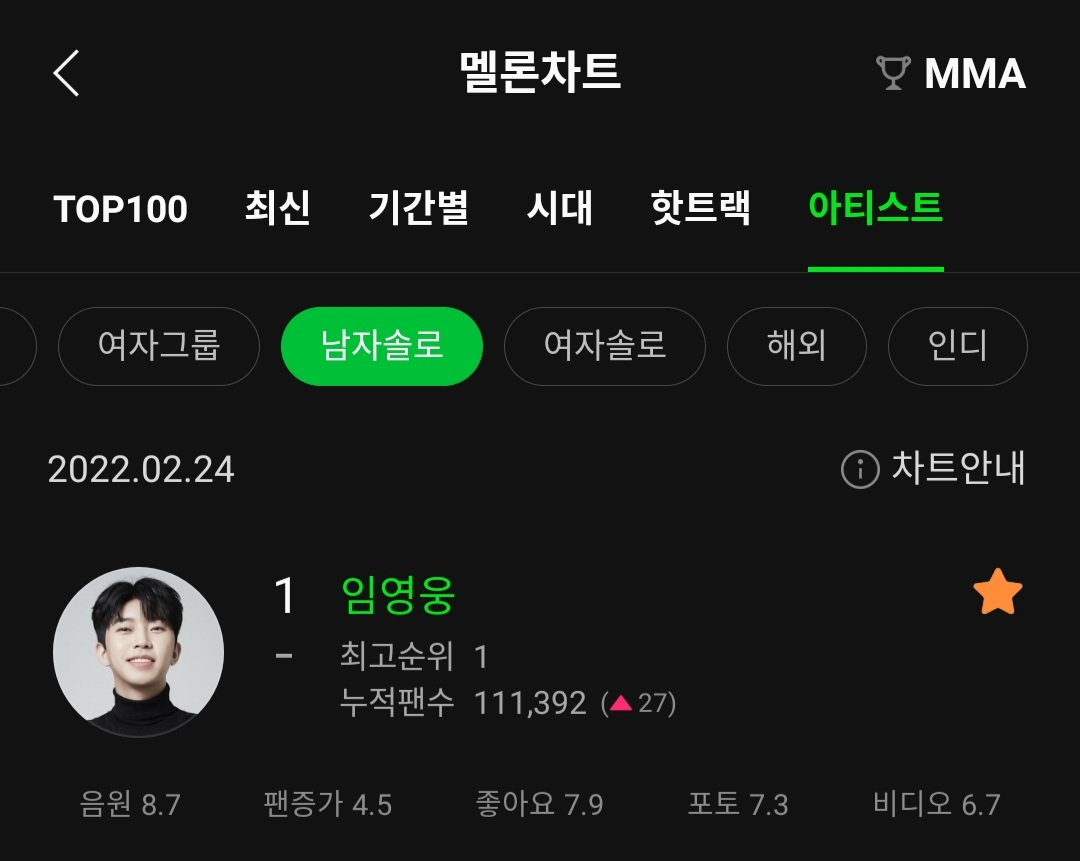
Task: Open 임영웅's artist page
Action: coord(398,594)
